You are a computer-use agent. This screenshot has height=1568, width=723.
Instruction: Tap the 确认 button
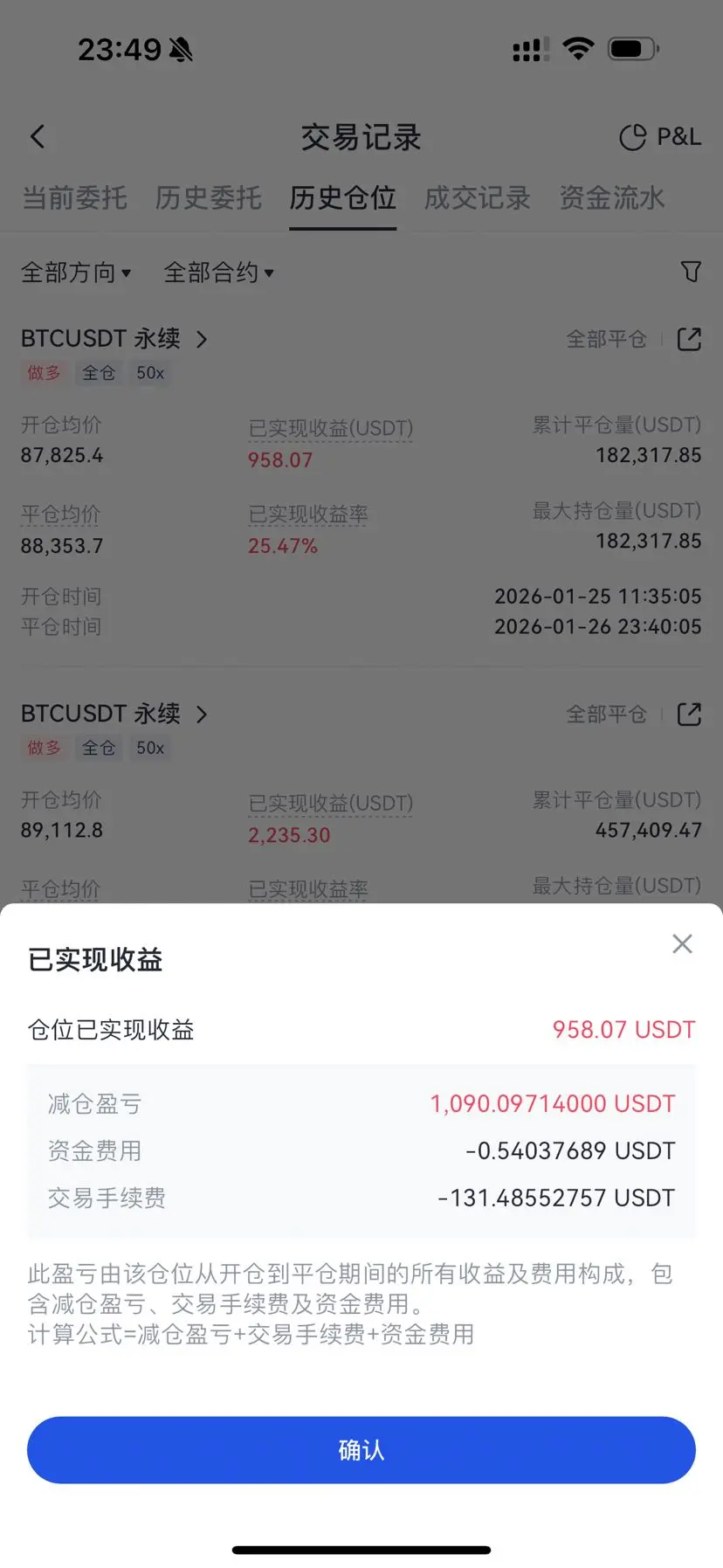point(361,1450)
